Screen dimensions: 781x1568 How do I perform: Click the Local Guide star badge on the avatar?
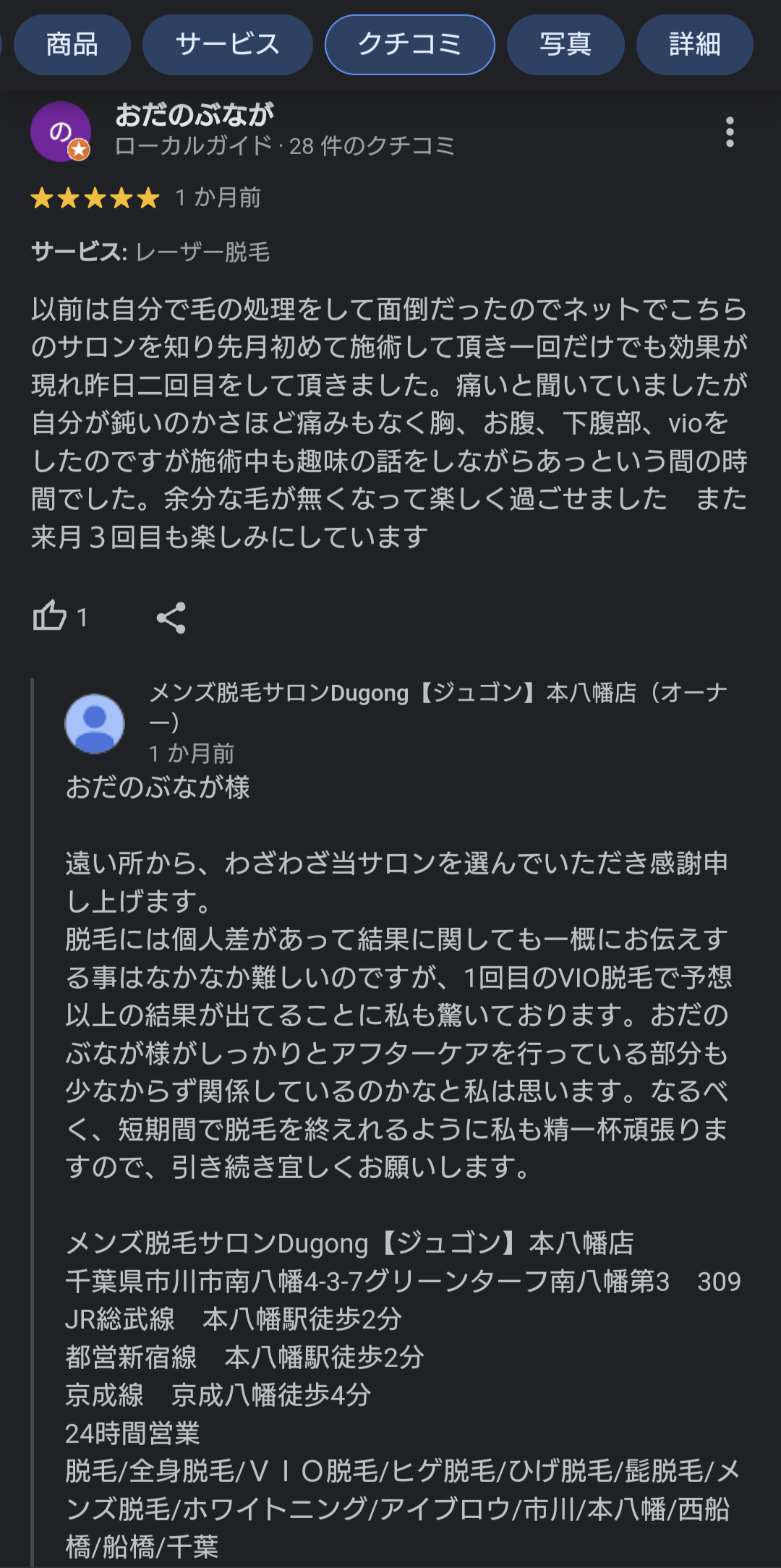coord(77,150)
